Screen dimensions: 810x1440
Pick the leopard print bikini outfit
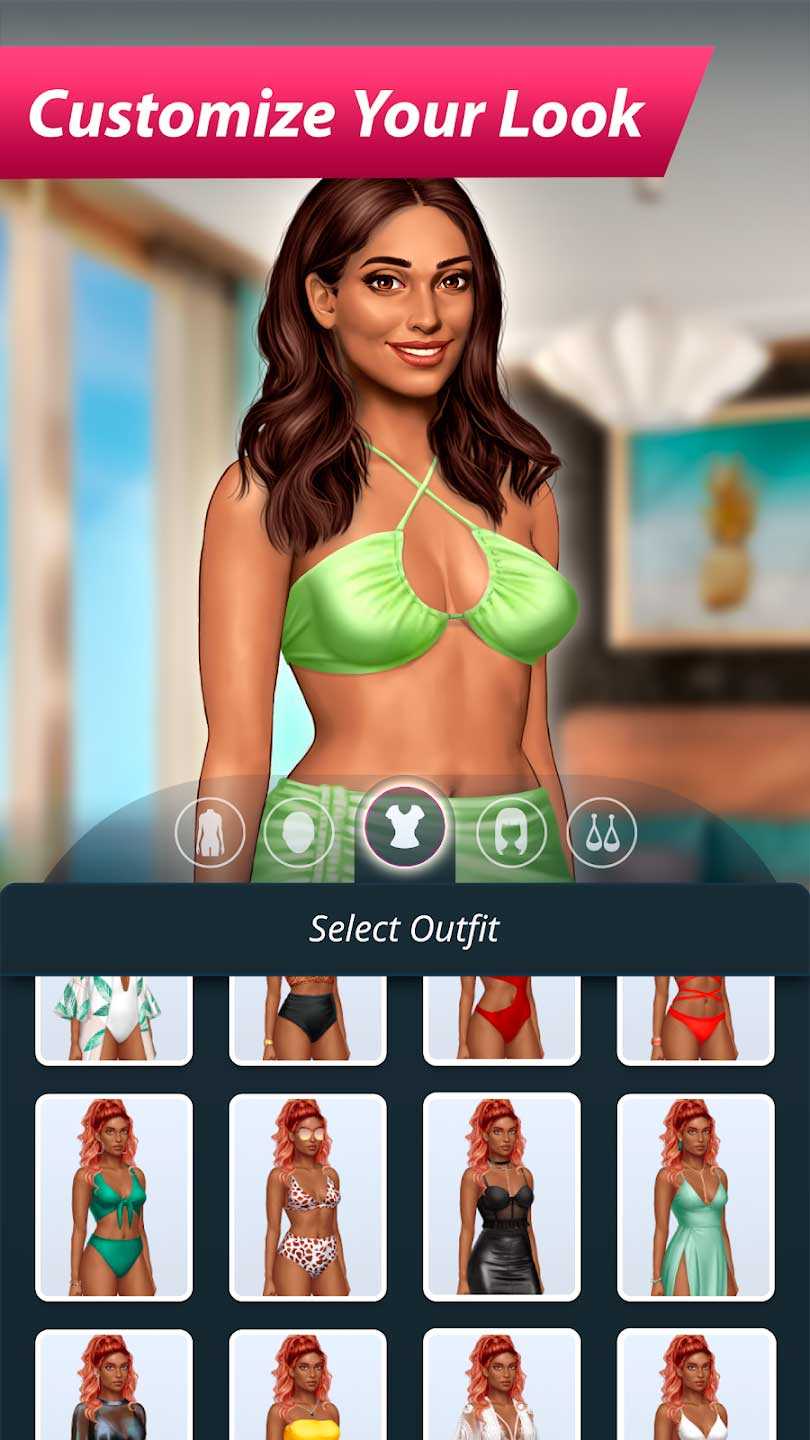[308, 1197]
